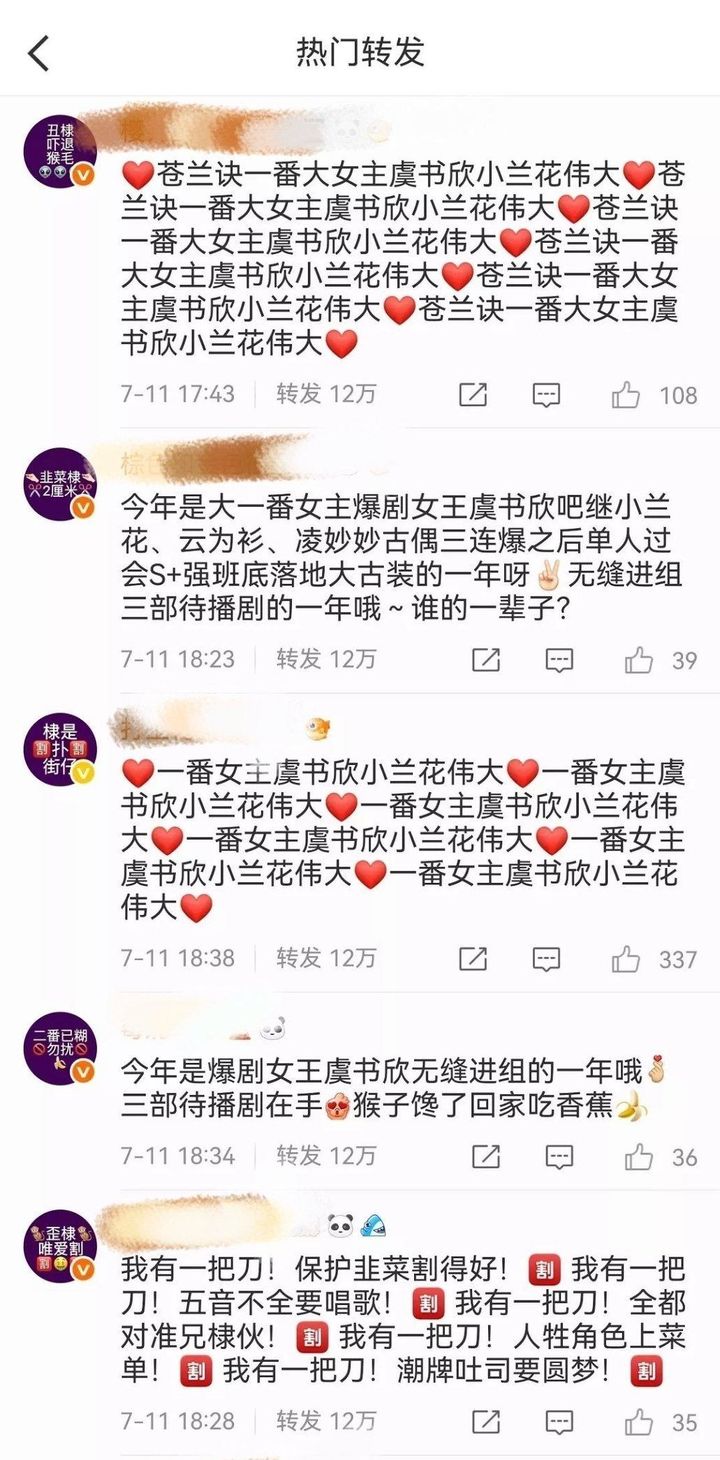Share the 7-11 18:34 repost
720x1460 pixels.
(486, 1157)
